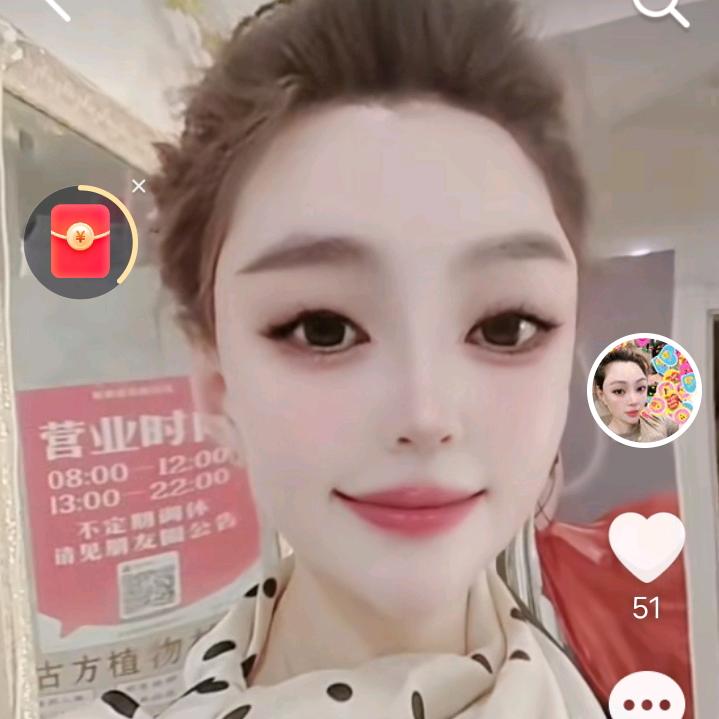Open the red envelope reward widget
This screenshot has height=719, width=719.
click(x=80, y=241)
